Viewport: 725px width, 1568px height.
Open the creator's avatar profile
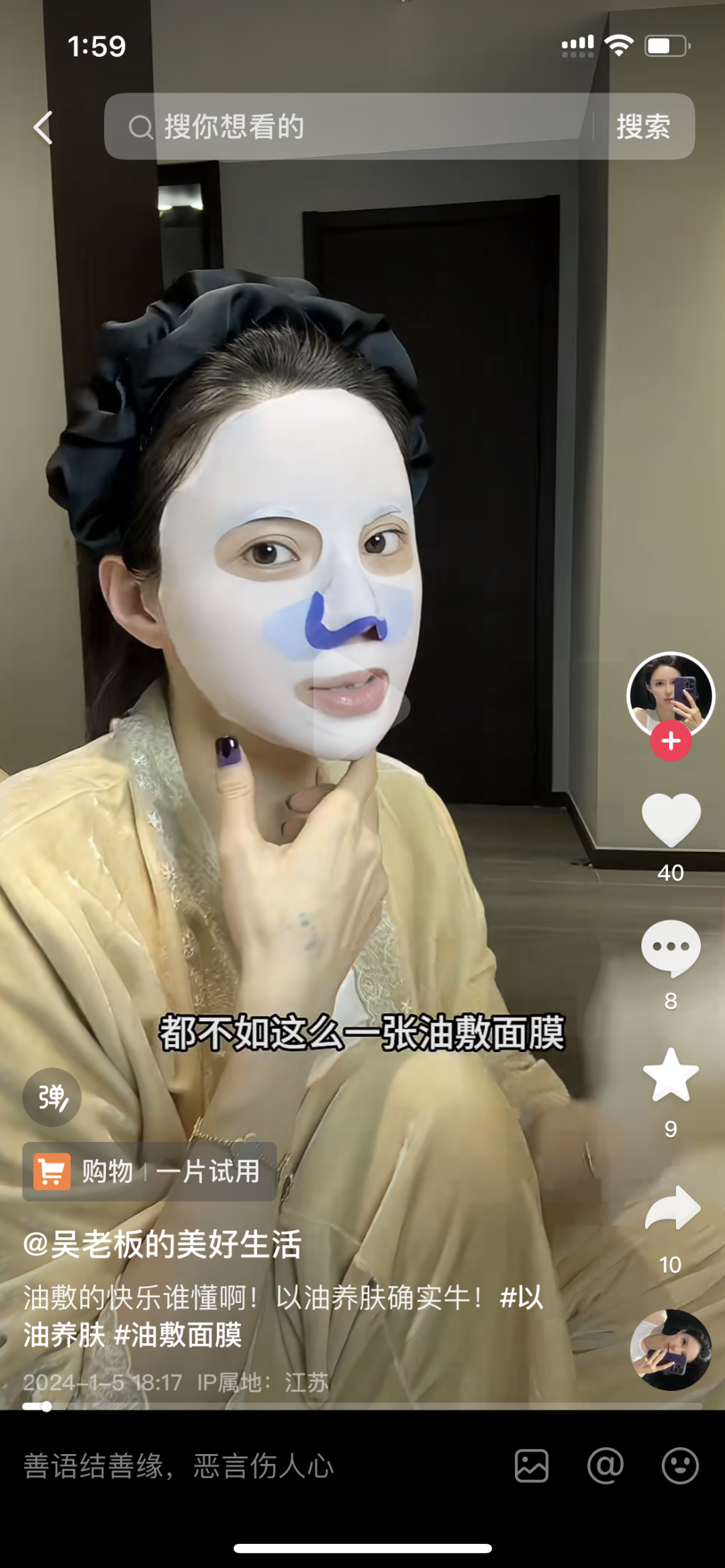coord(670,695)
